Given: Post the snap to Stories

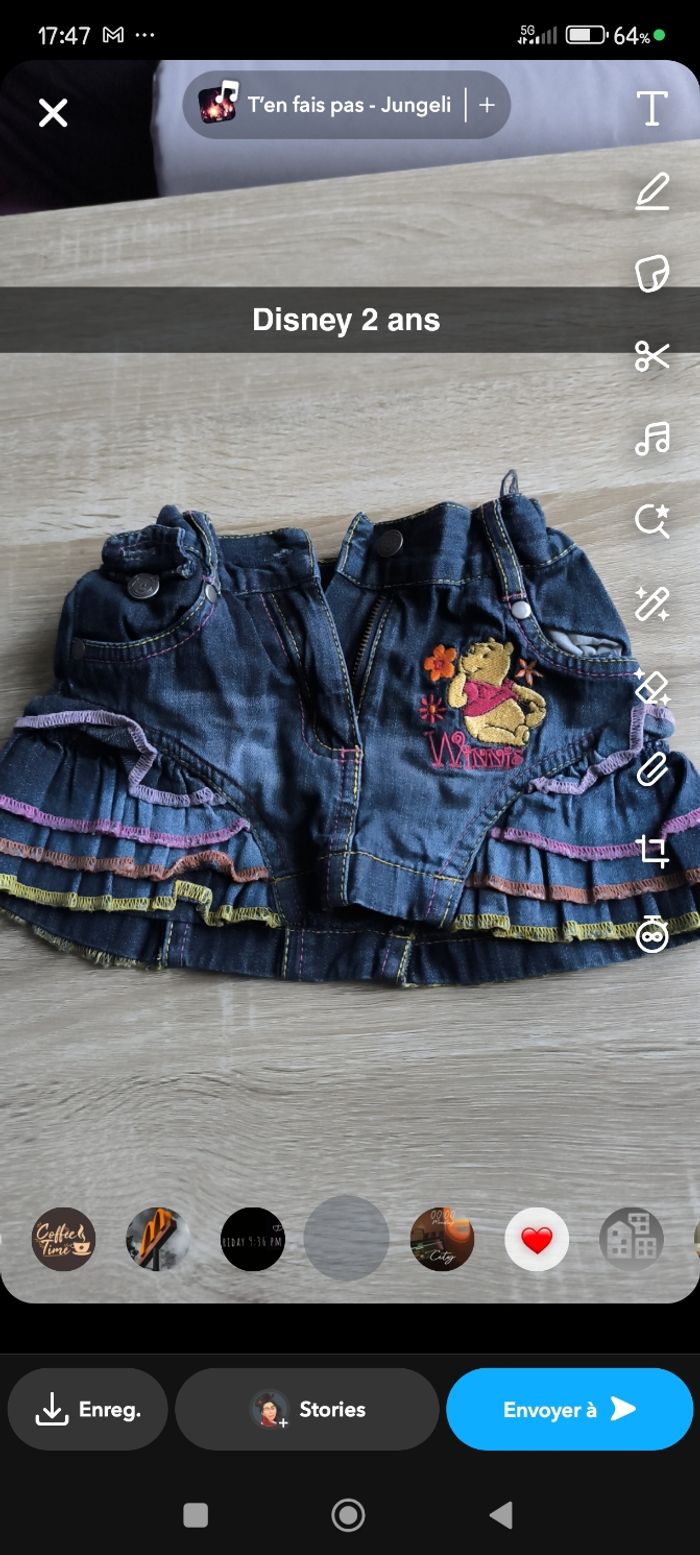Looking at the screenshot, I should click(307, 1409).
